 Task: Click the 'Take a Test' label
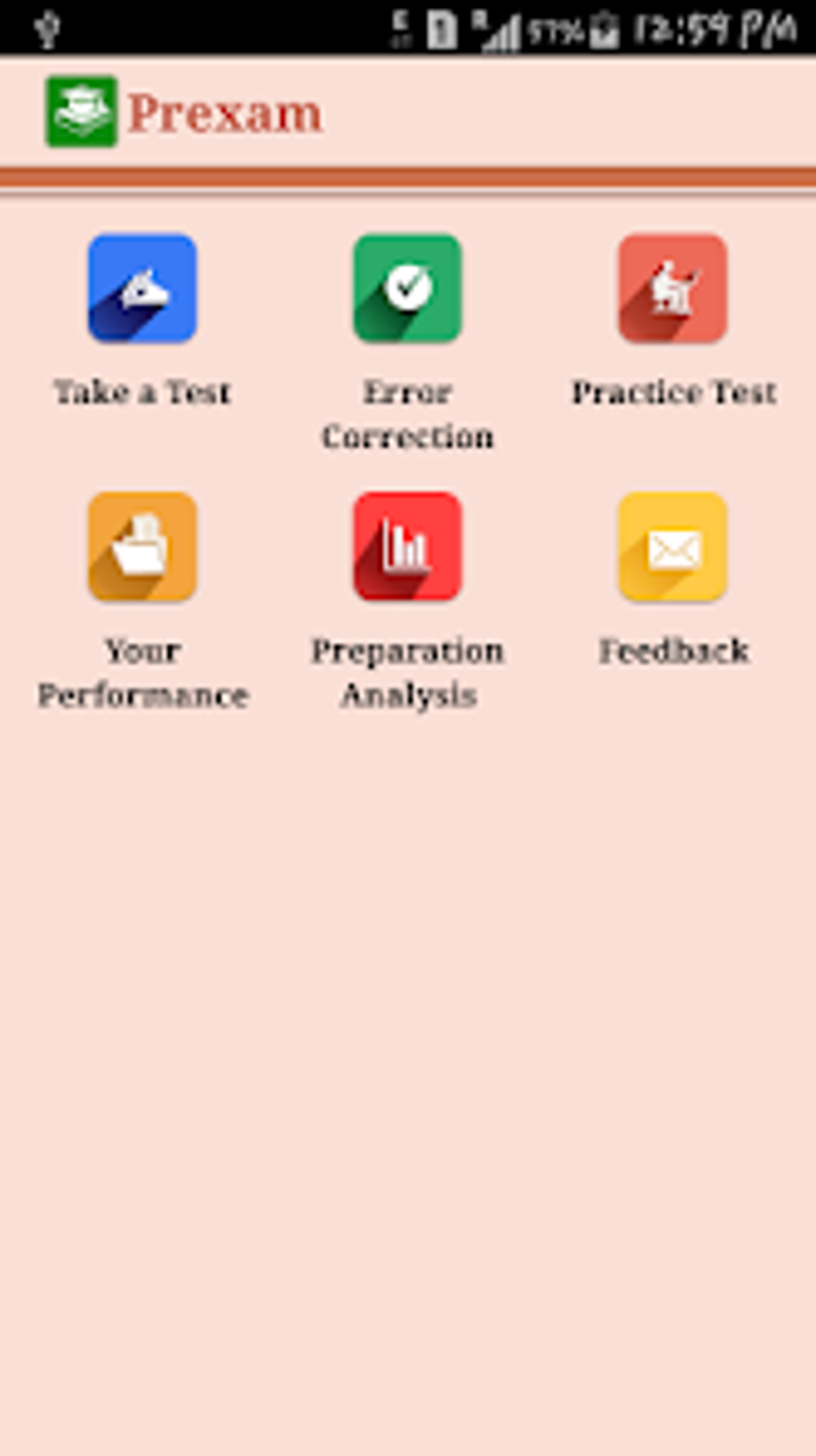(x=142, y=391)
